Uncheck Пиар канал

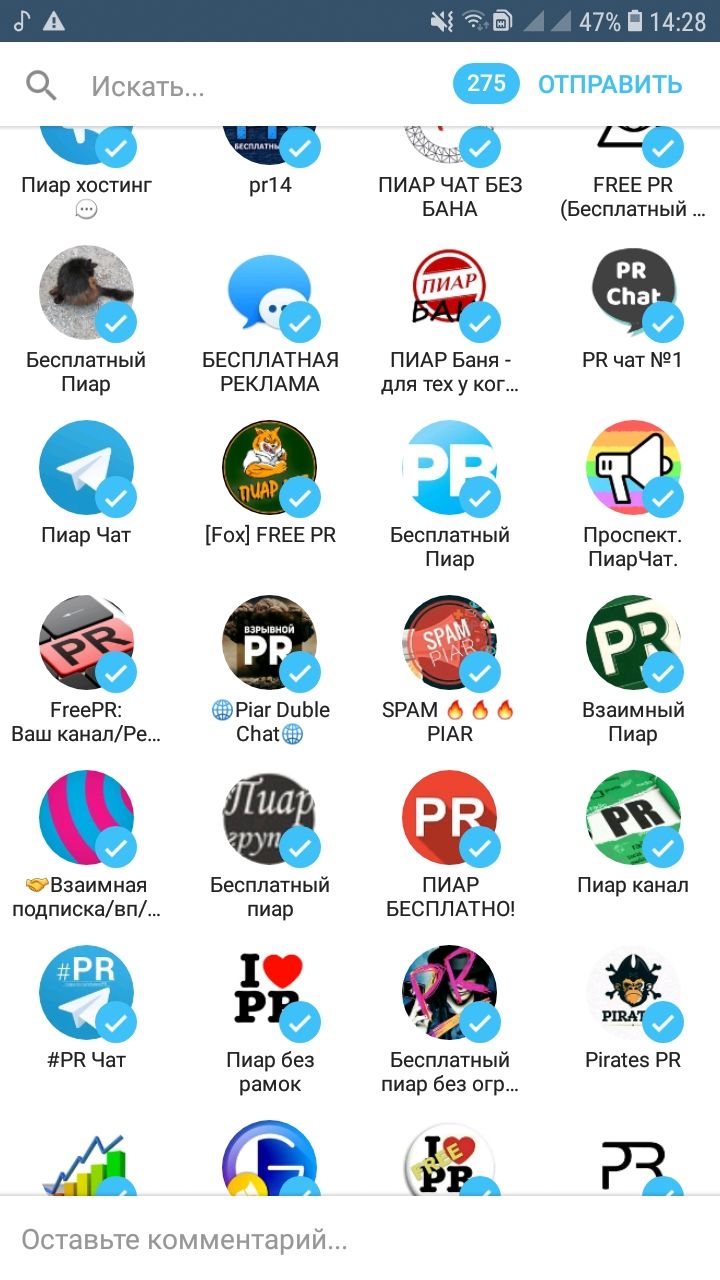click(x=633, y=818)
